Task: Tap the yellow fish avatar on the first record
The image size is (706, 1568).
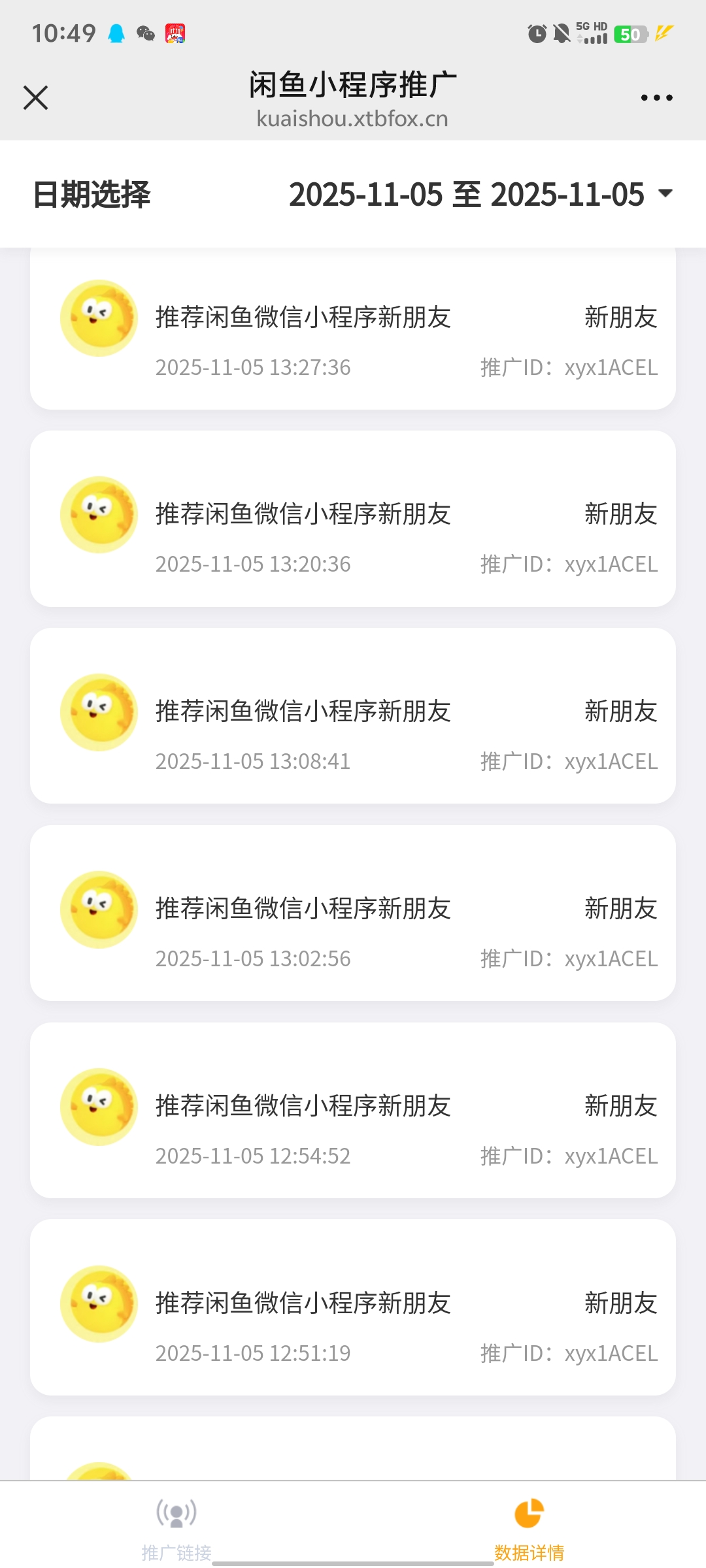Action: (99, 318)
